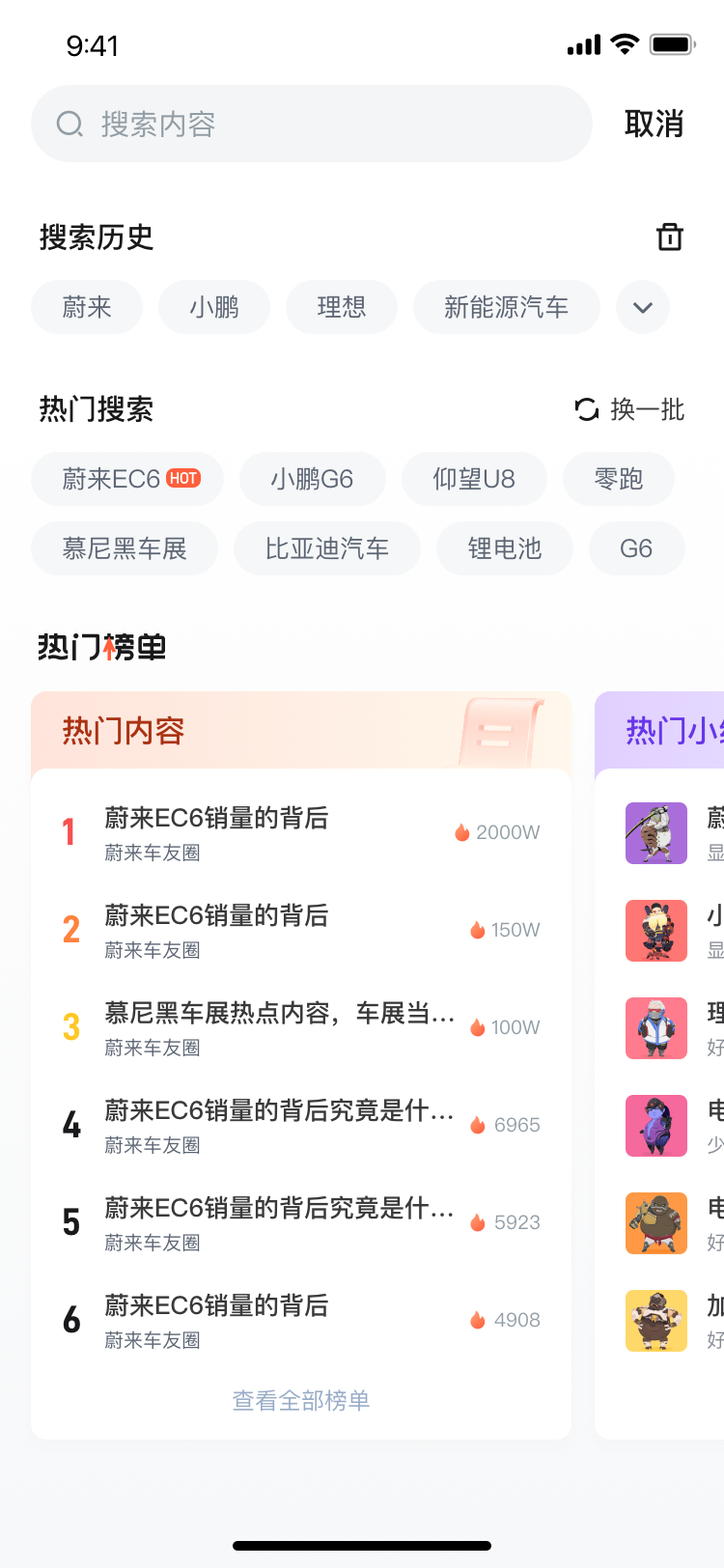This screenshot has height=1568, width=724.
Task: Select the 锂电池 hot search
Action: 504,547
